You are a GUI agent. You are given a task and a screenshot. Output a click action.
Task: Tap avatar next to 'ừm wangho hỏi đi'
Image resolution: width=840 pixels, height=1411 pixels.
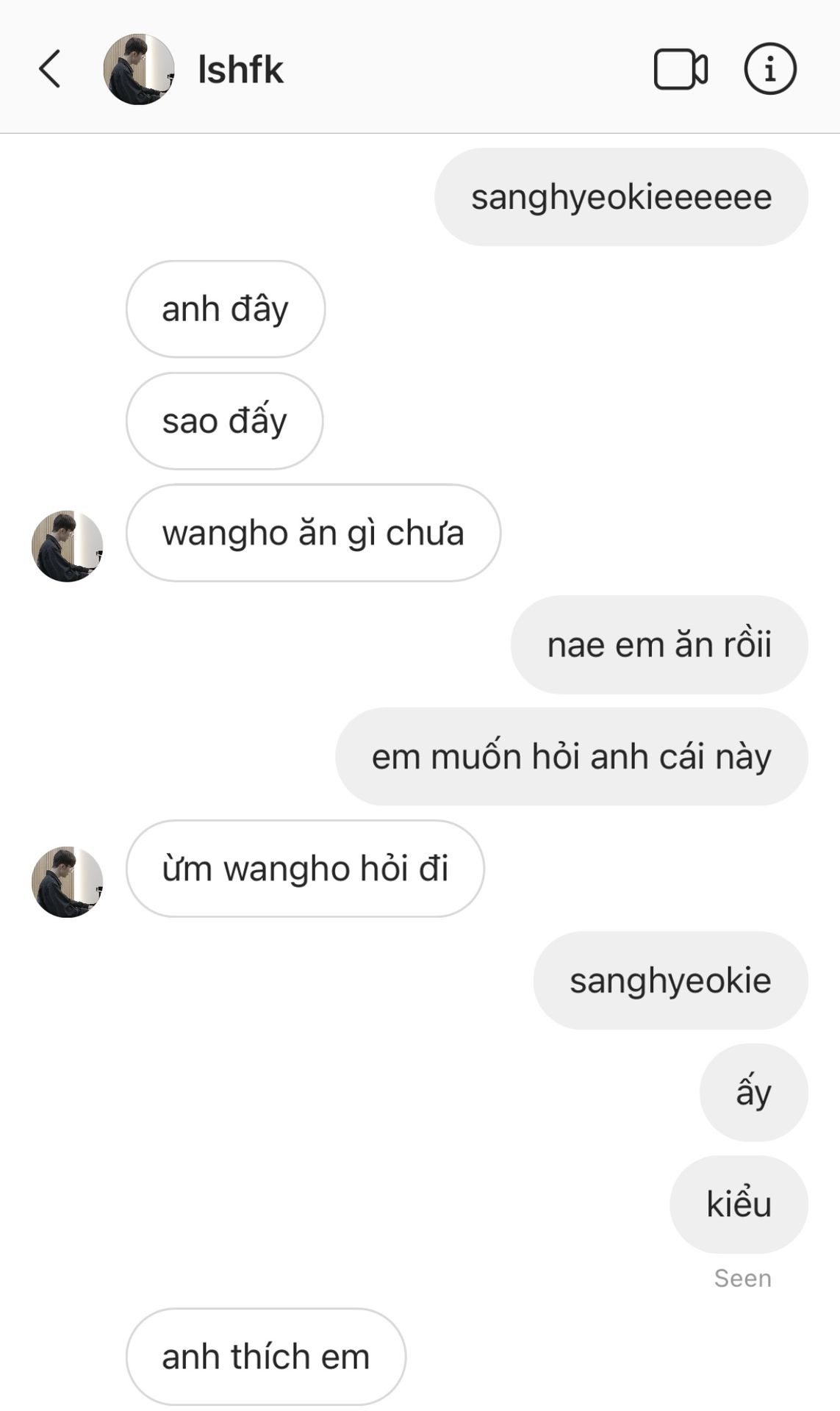click(68, 881)
